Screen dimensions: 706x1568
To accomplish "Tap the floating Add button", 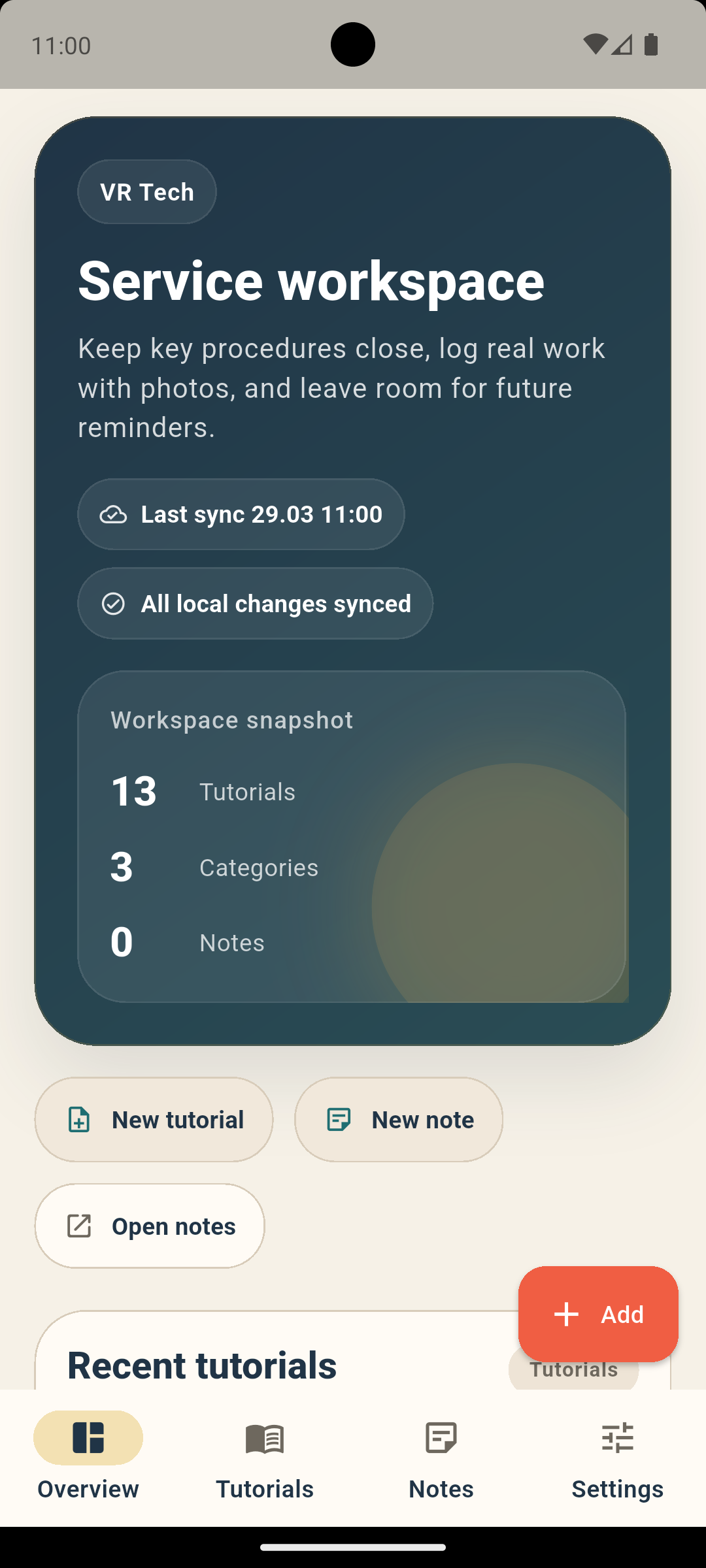I will click(598, 1314).
